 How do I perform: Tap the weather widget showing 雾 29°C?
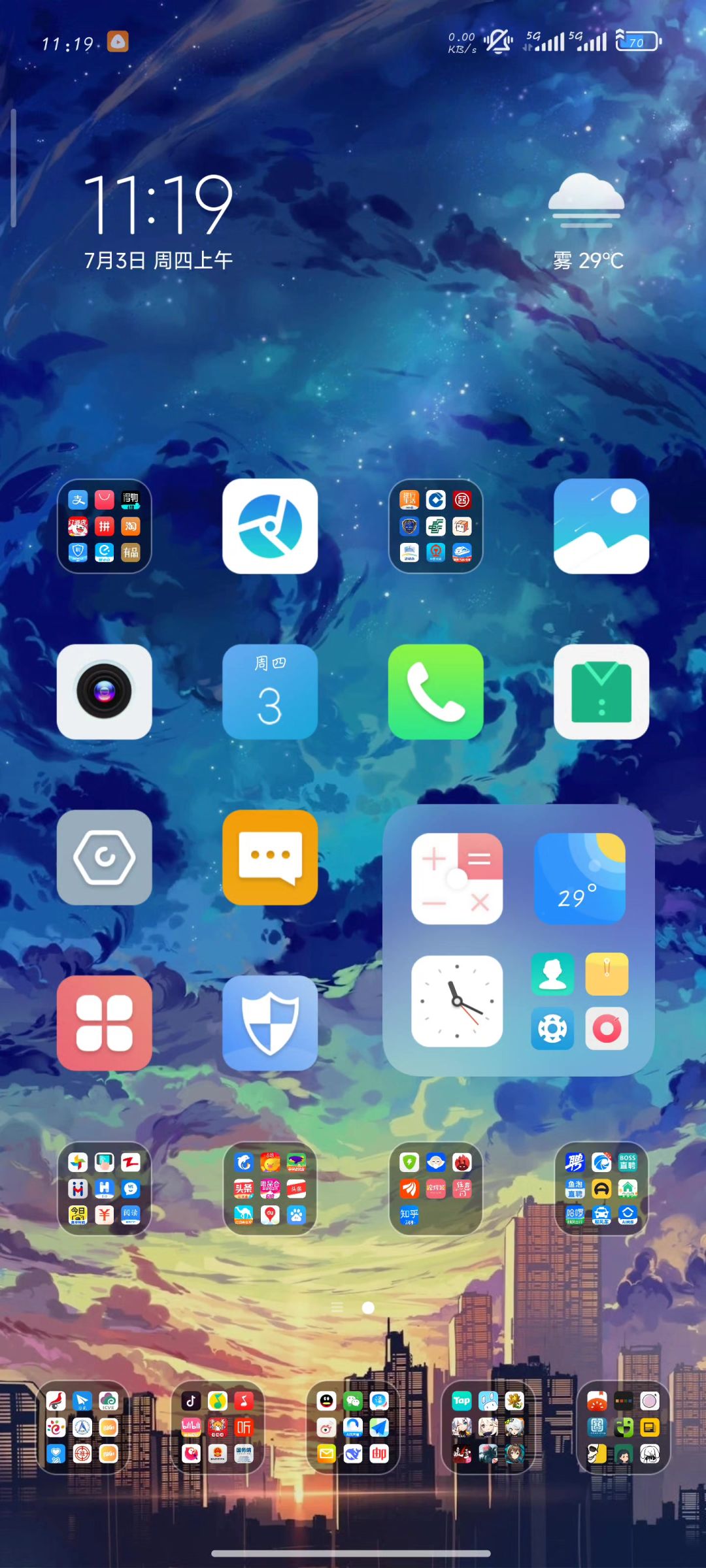pos(586,222)
